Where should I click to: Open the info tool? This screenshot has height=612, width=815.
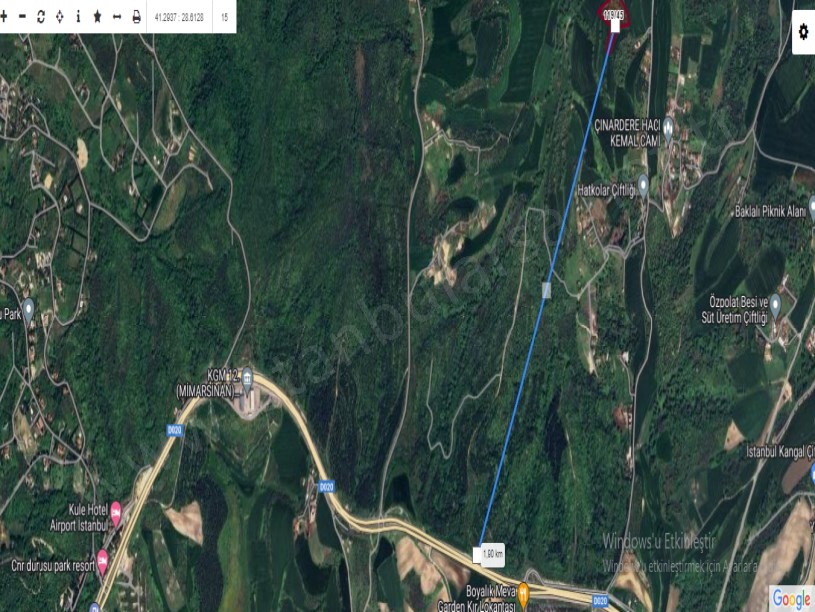[78, 17]
